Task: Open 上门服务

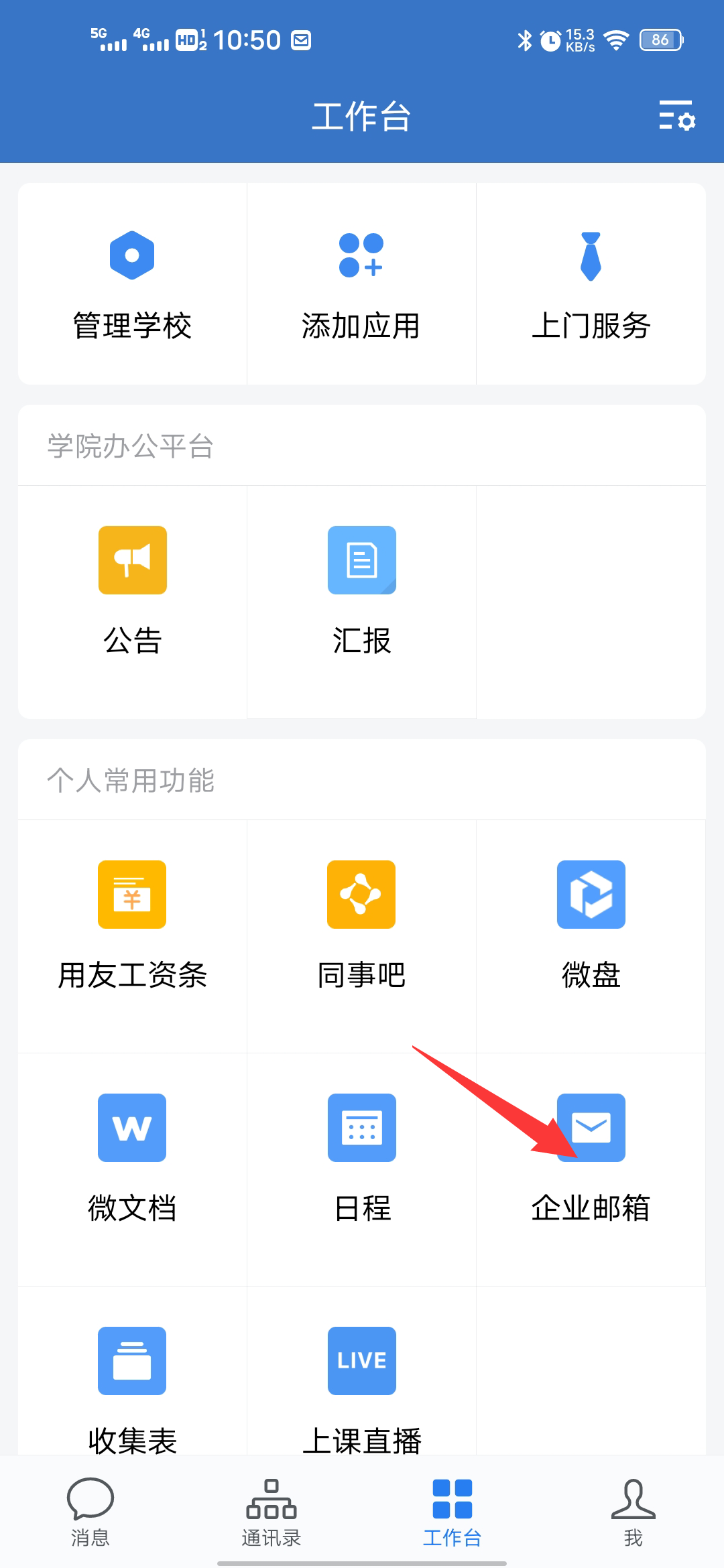Action: (591, 283)
